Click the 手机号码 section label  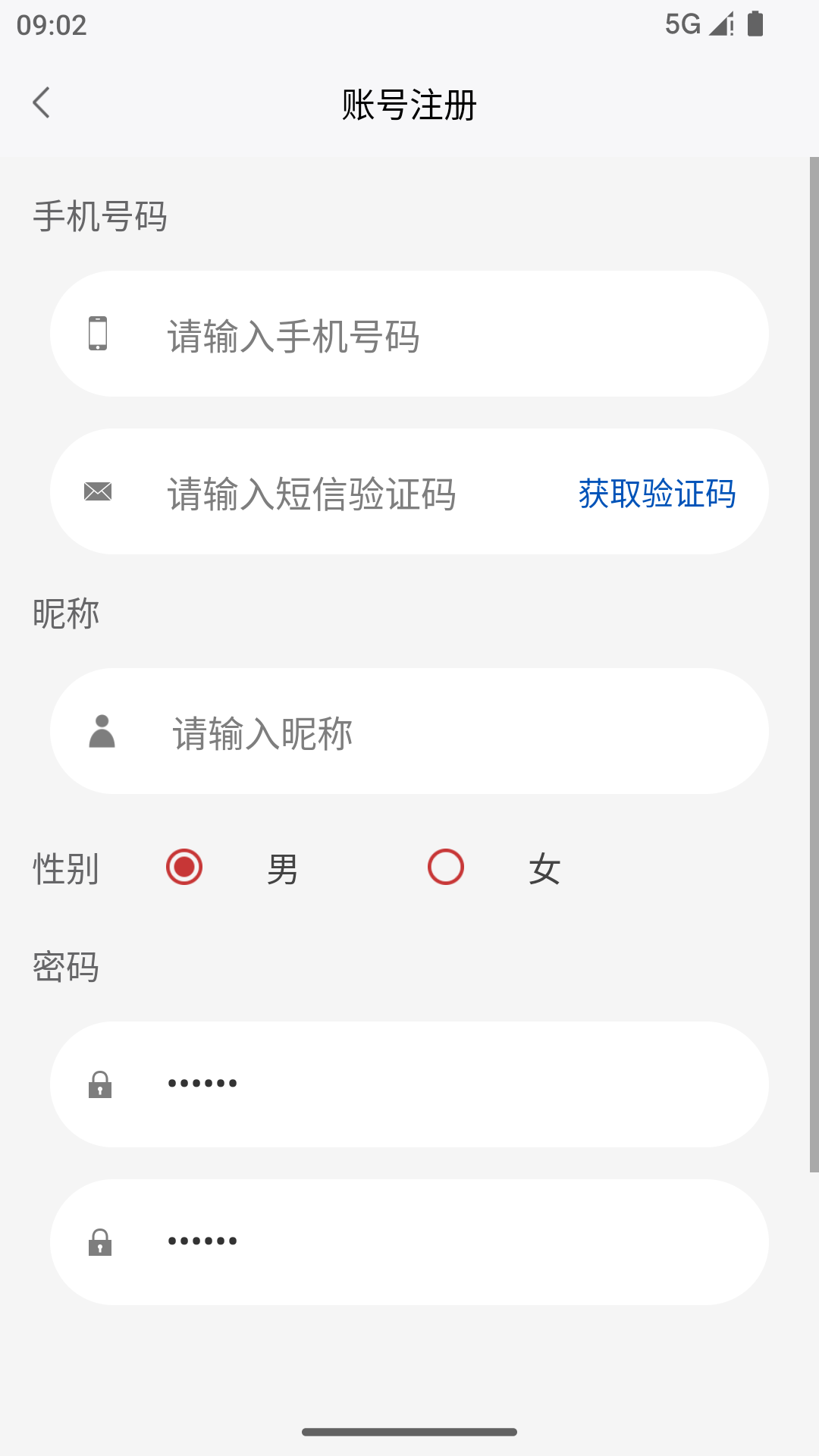[x=102, y=218]
